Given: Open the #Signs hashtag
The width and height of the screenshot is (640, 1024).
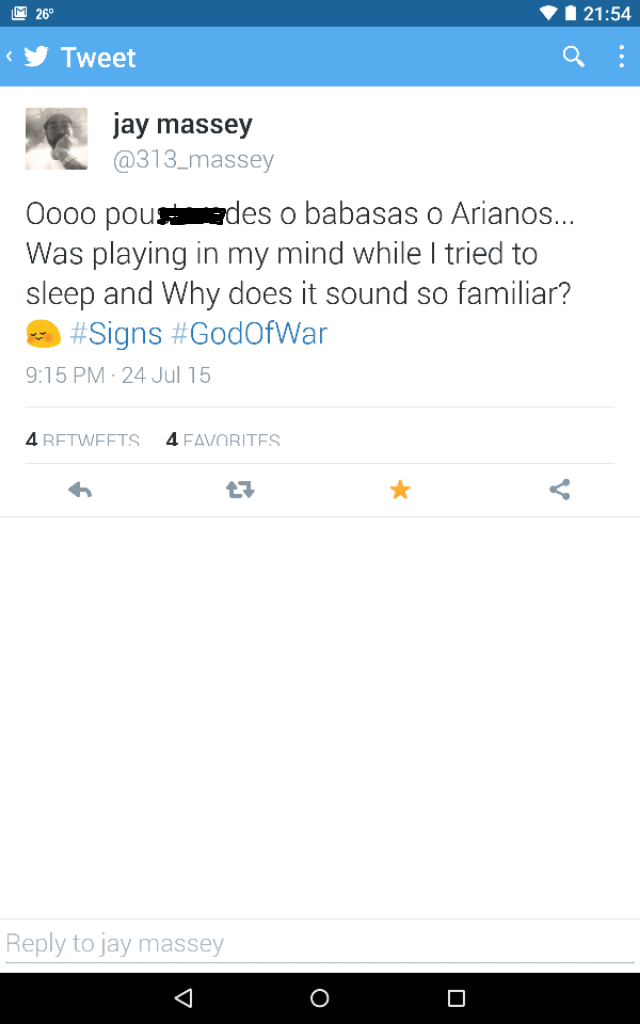Looking at the screenshot, I should 116,334.
